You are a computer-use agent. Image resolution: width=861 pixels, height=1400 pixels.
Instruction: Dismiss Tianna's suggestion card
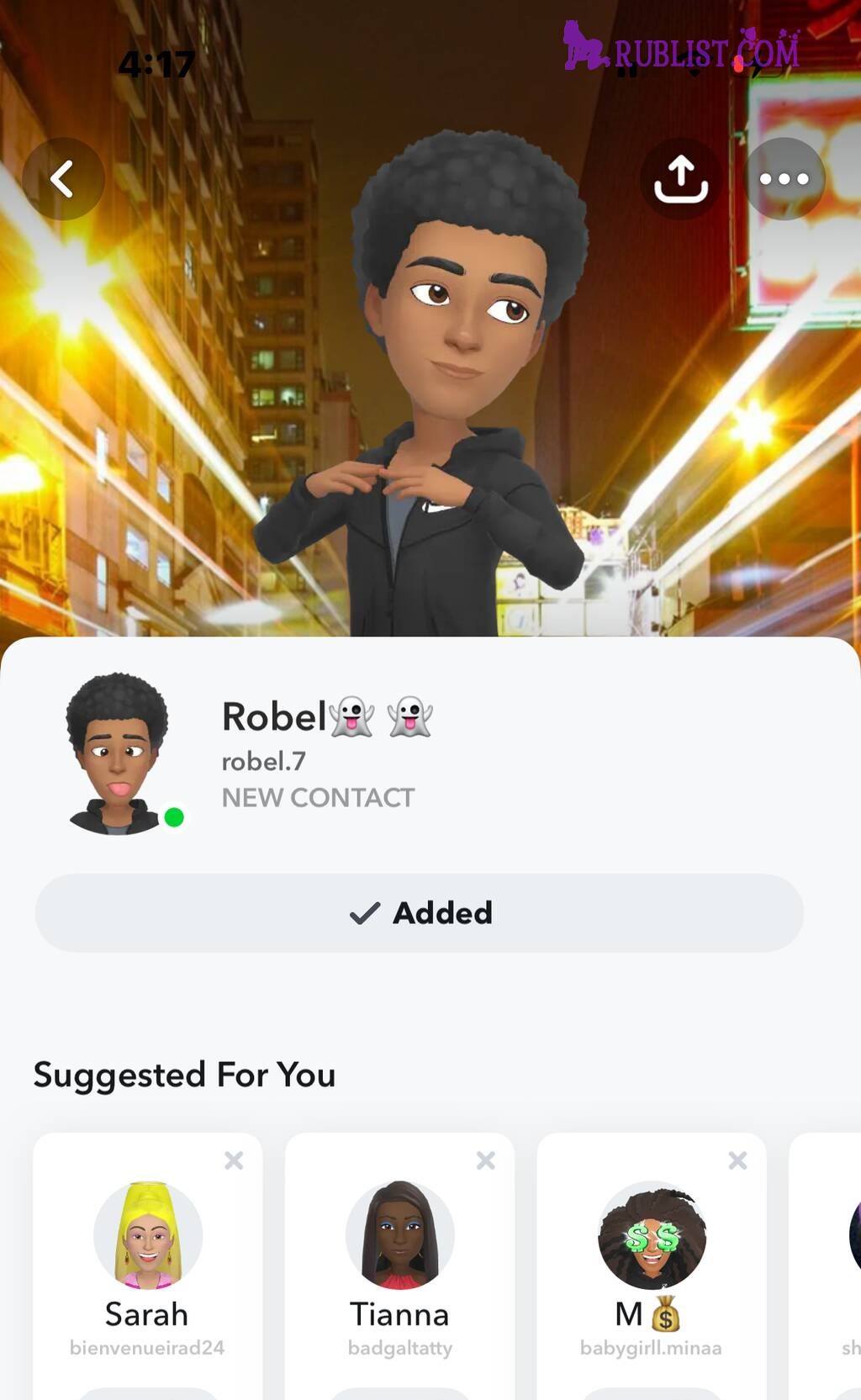pos(485,1161)
